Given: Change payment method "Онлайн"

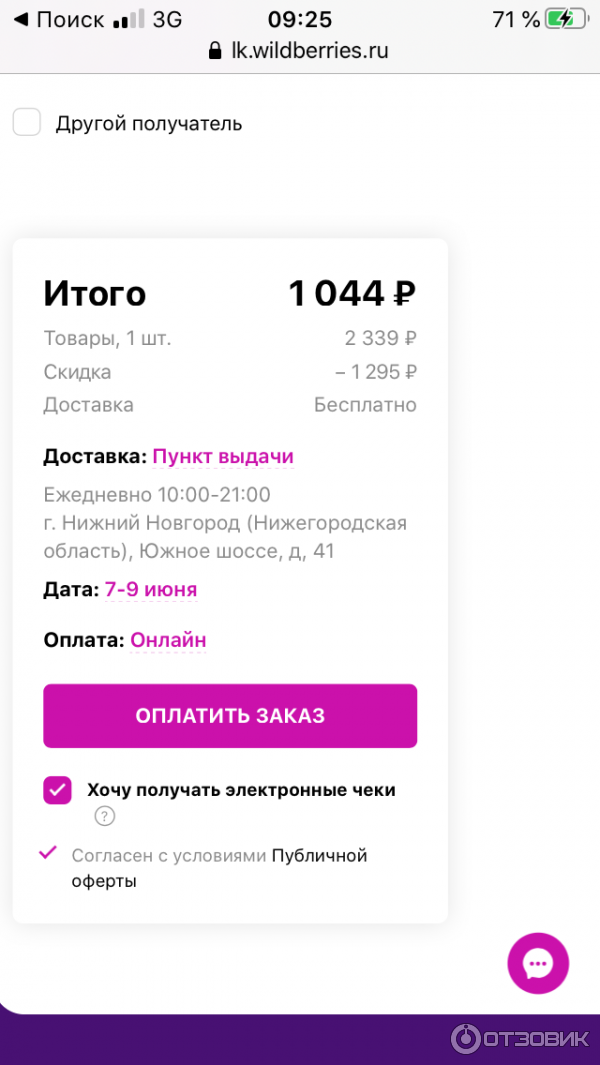Looking at the screenshot, I should 168,640.
